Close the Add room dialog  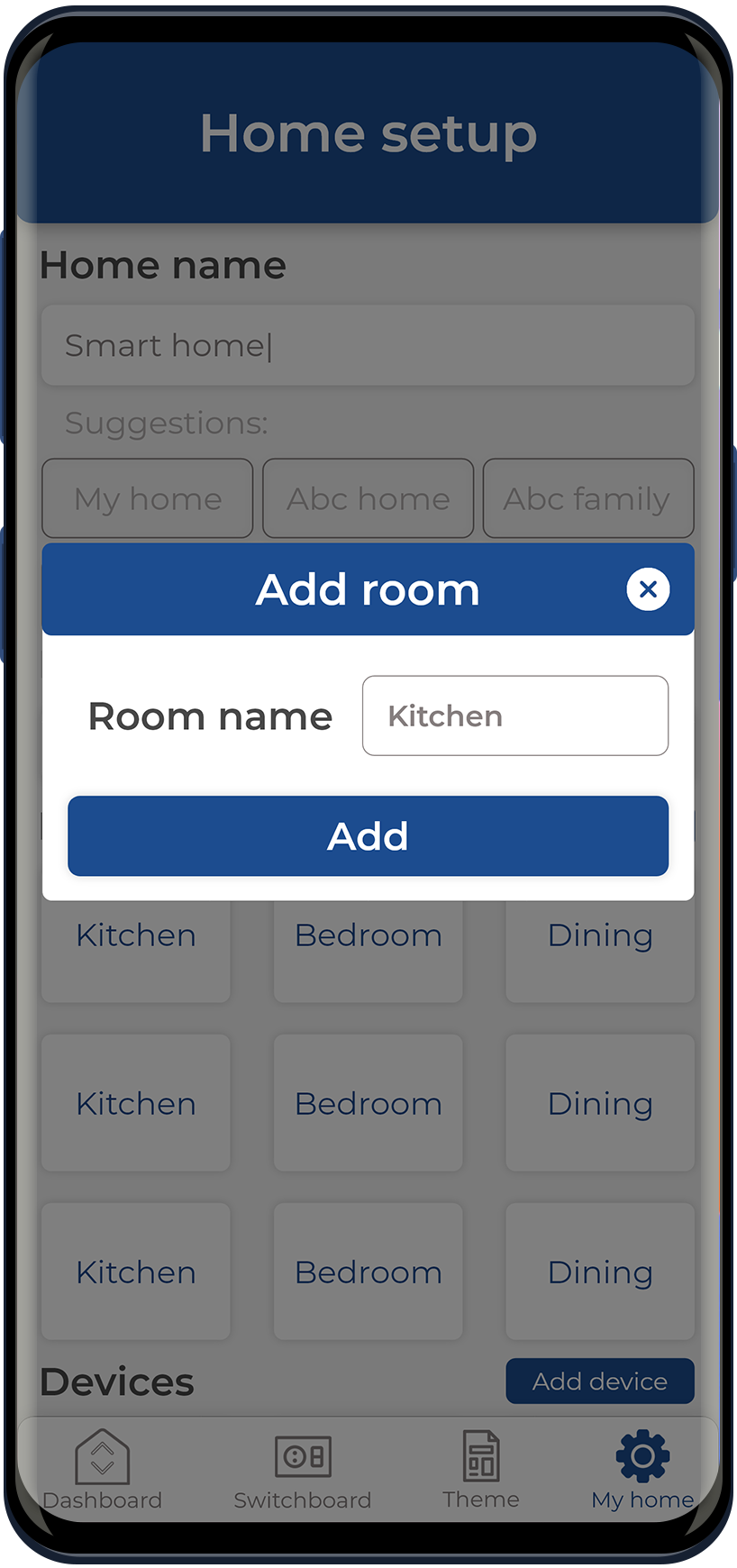648,589
